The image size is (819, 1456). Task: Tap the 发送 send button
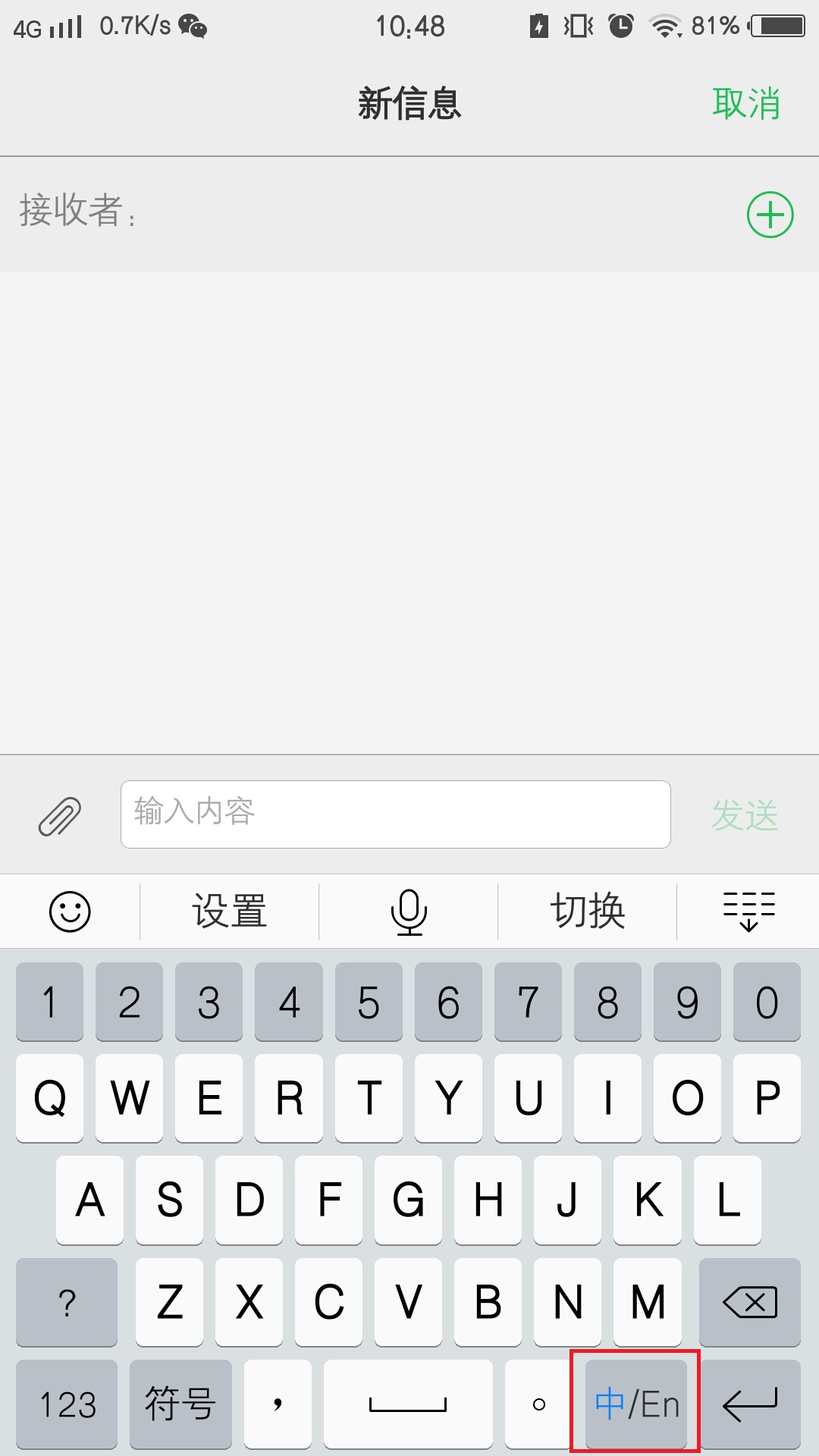coord(745,816)
